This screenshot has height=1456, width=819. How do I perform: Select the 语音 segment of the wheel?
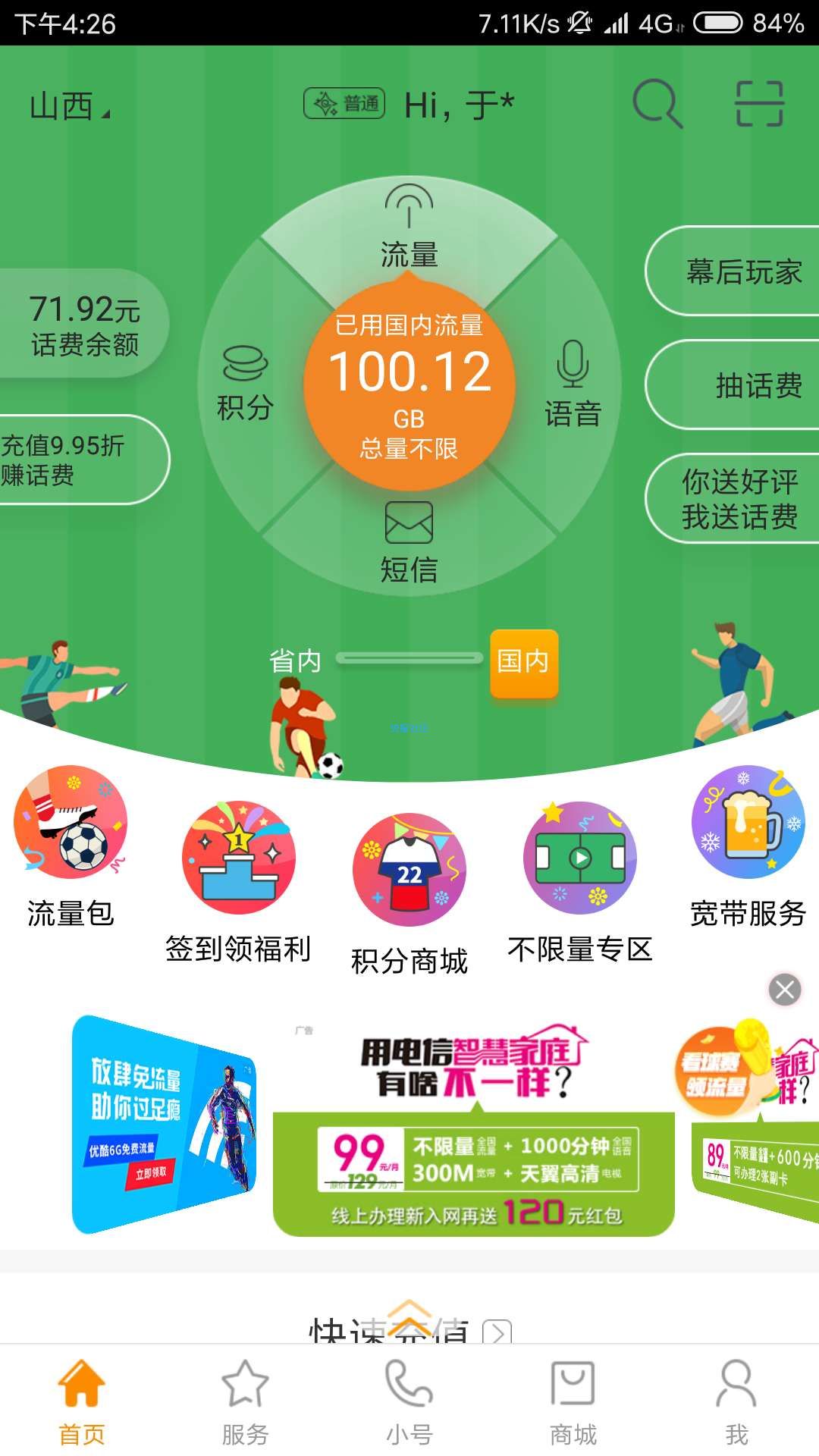click(573, 385)
